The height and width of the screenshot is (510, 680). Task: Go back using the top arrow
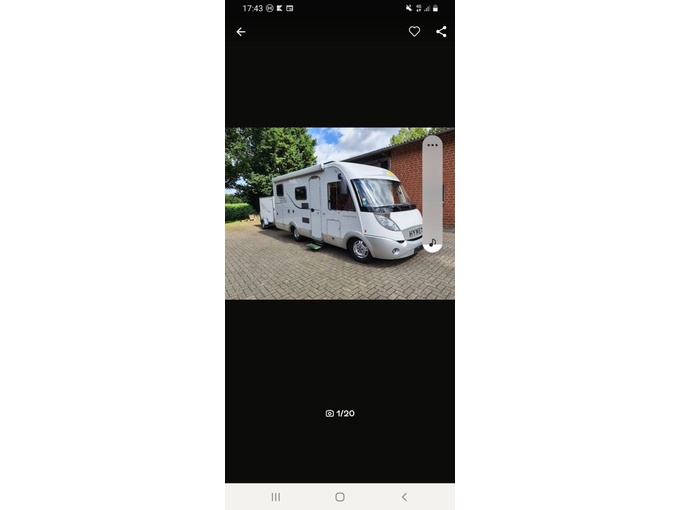(241, 32)
